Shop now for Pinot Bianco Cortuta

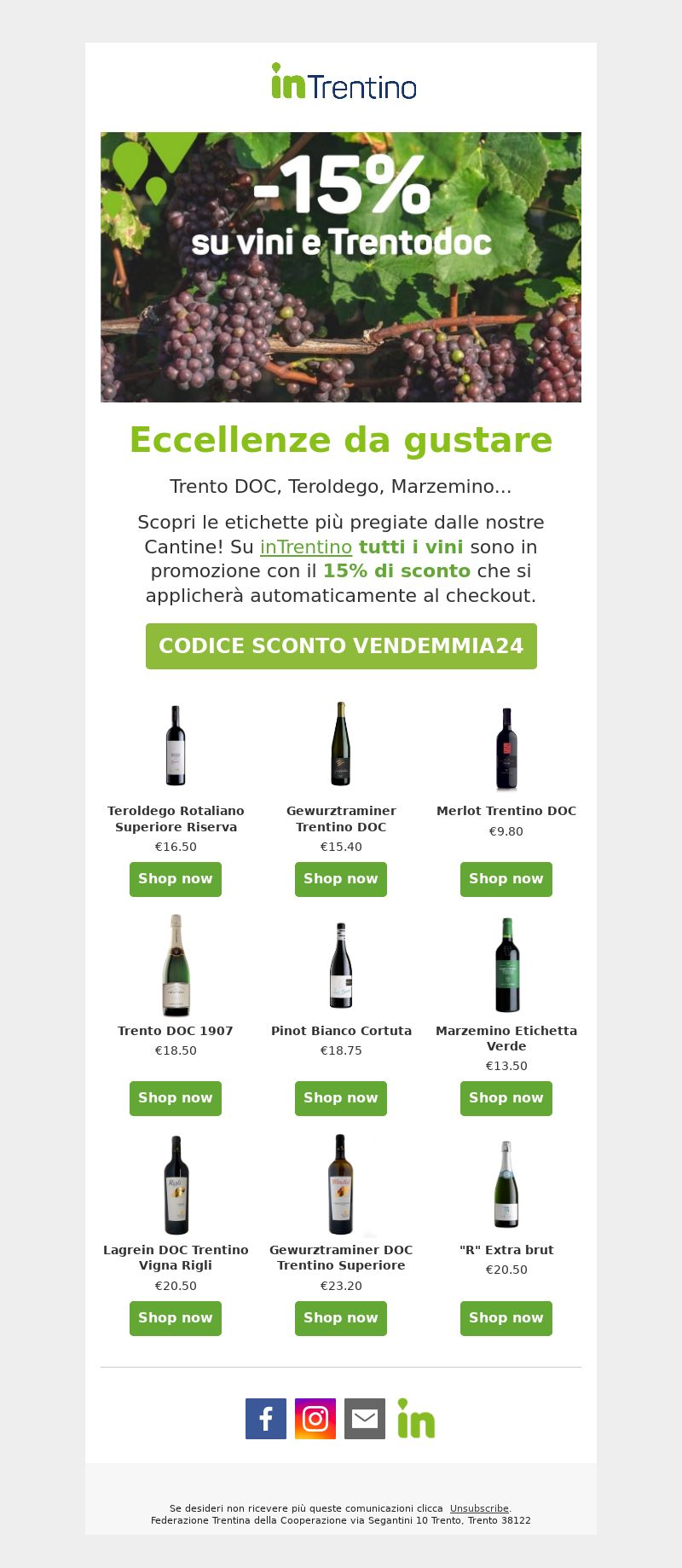coord(341,1098)
